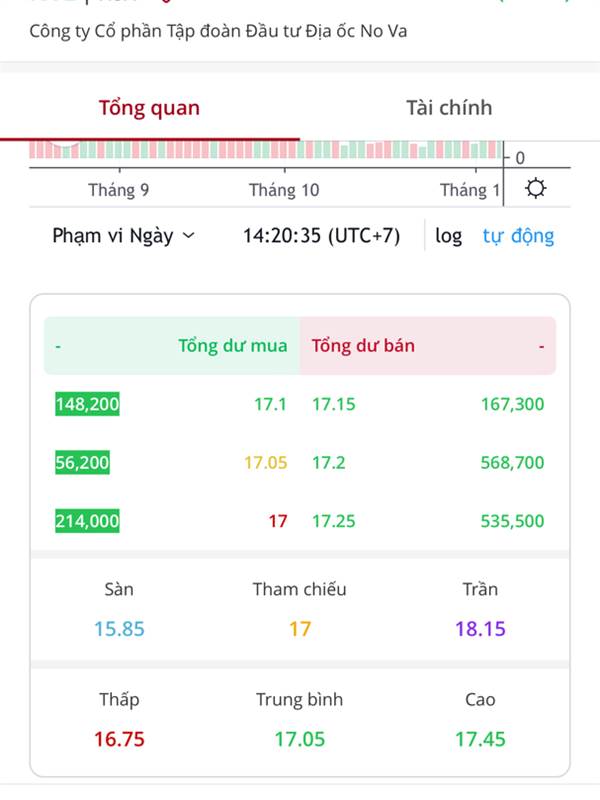Image resolution: width=600 pixels, height=800 pixels.
Task: Enable the tự động scale option
Action: [518, 236]
